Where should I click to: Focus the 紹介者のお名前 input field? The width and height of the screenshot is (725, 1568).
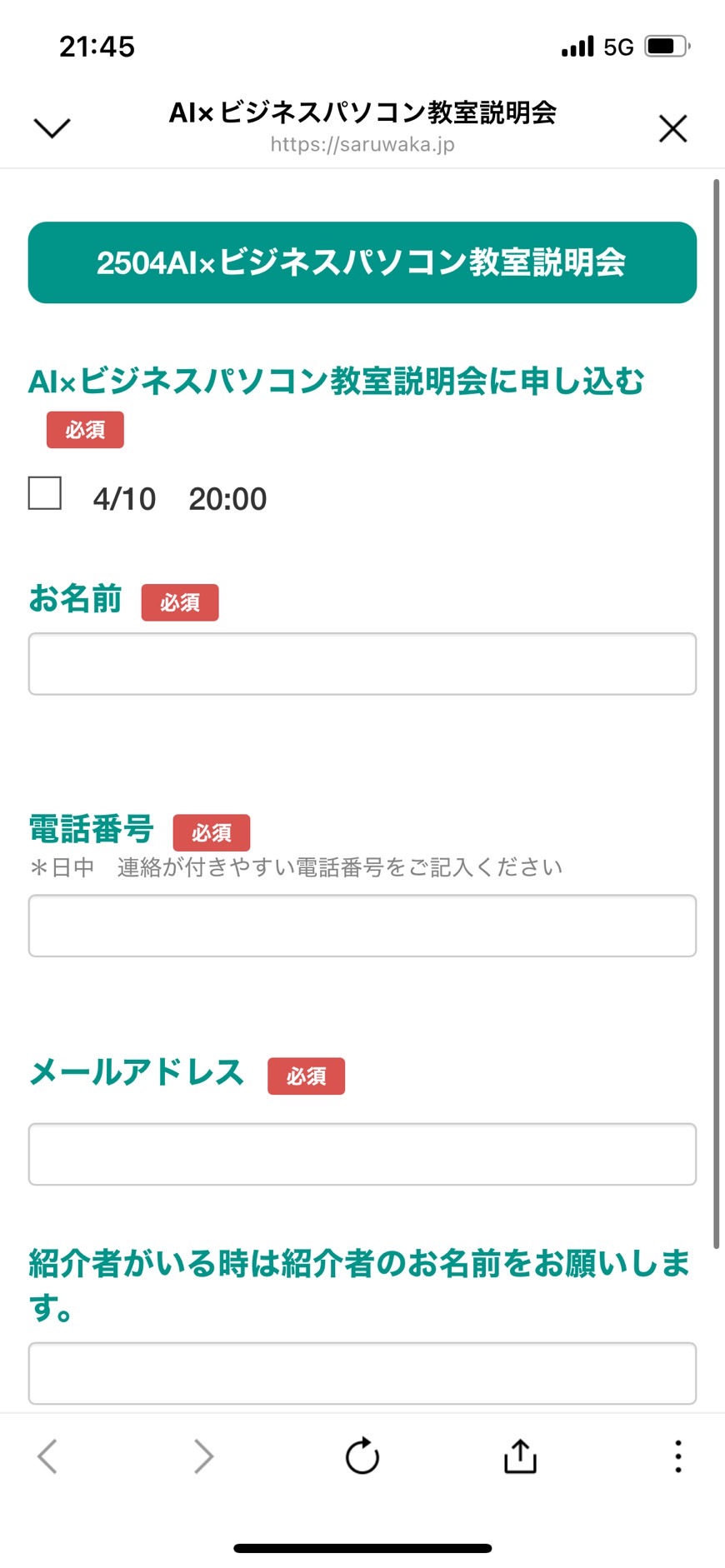tap(362, 1373)
